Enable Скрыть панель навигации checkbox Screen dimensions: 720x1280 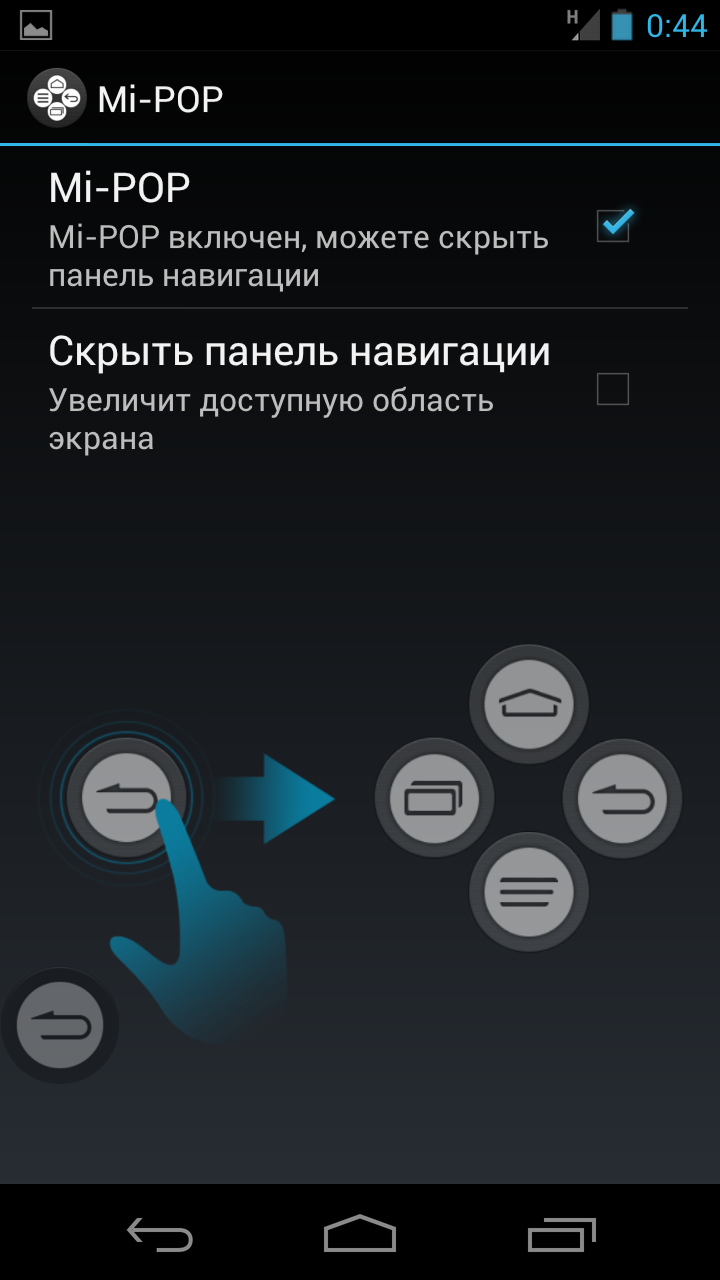tap(613, 389)
